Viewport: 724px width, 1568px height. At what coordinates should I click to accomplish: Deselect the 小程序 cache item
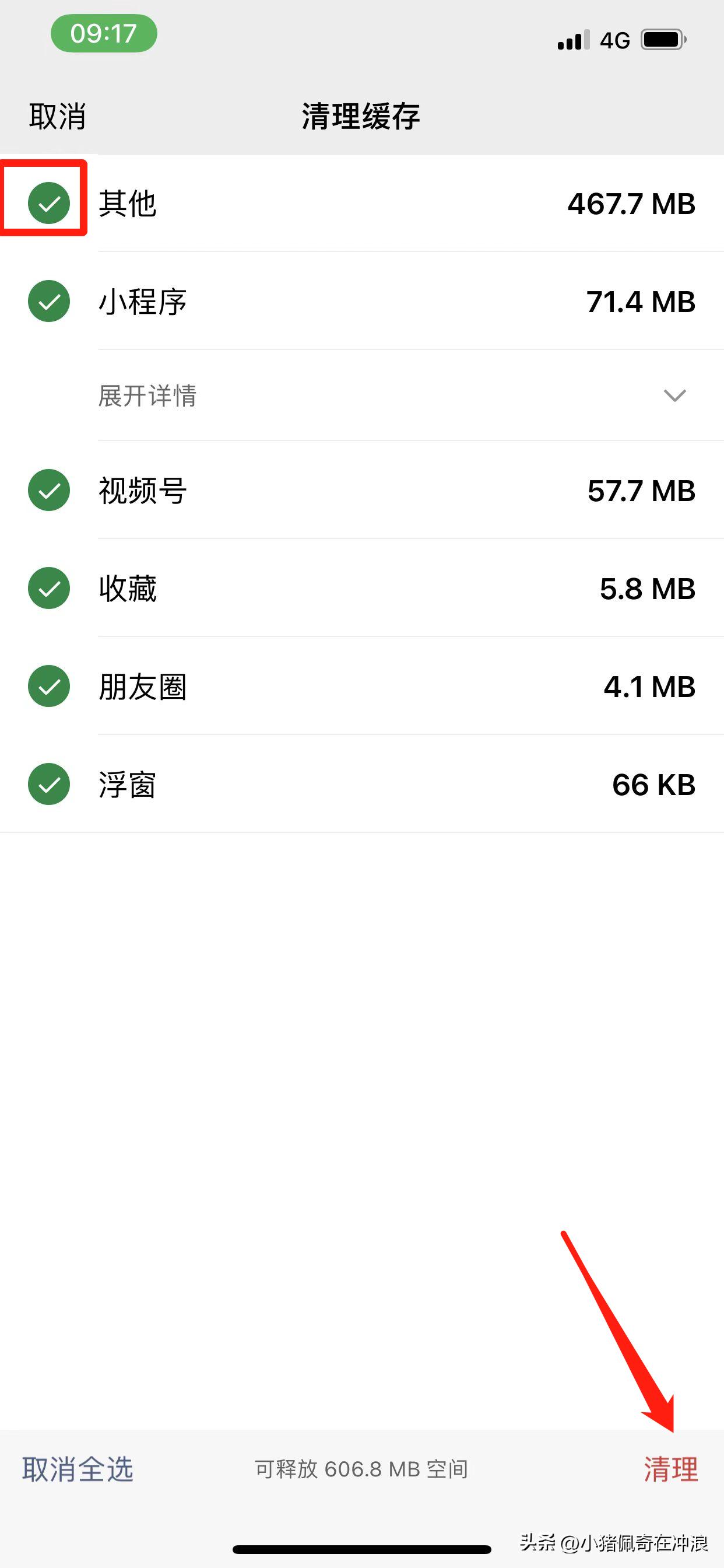(48, 303)
